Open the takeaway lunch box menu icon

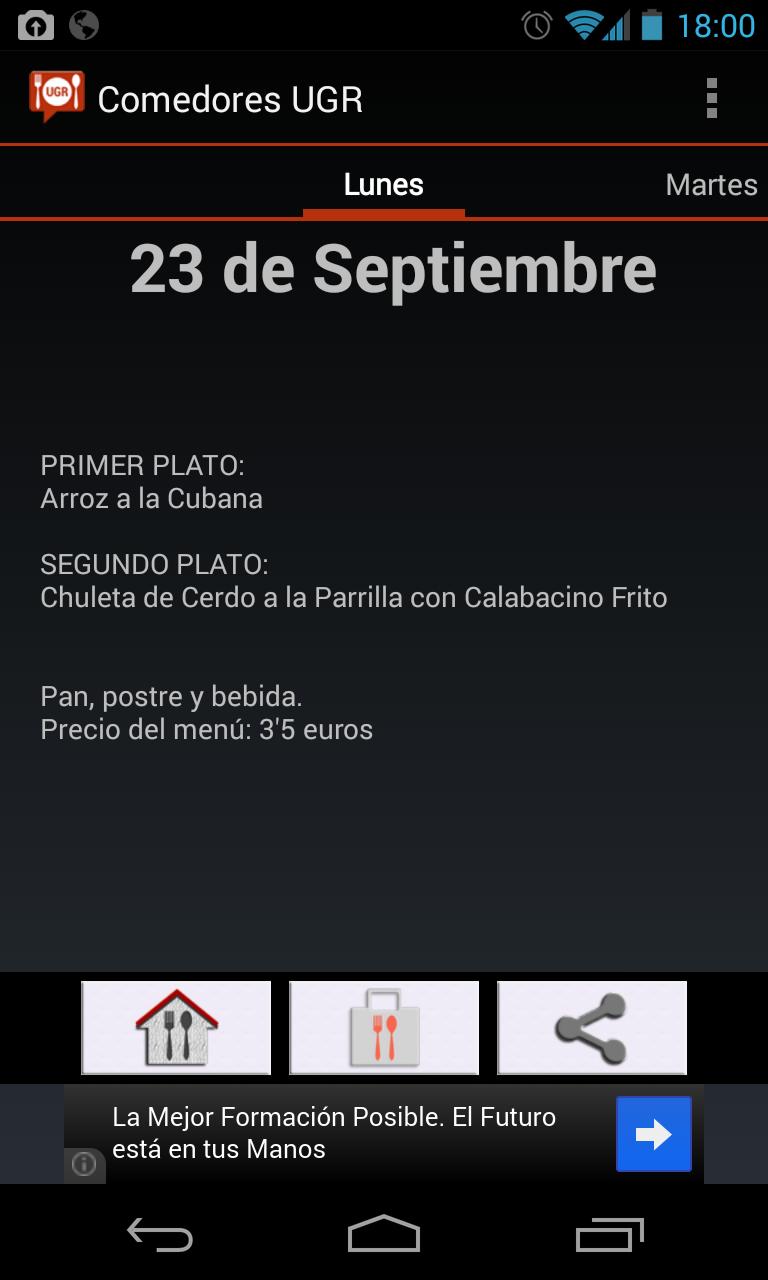point(384,1027)
